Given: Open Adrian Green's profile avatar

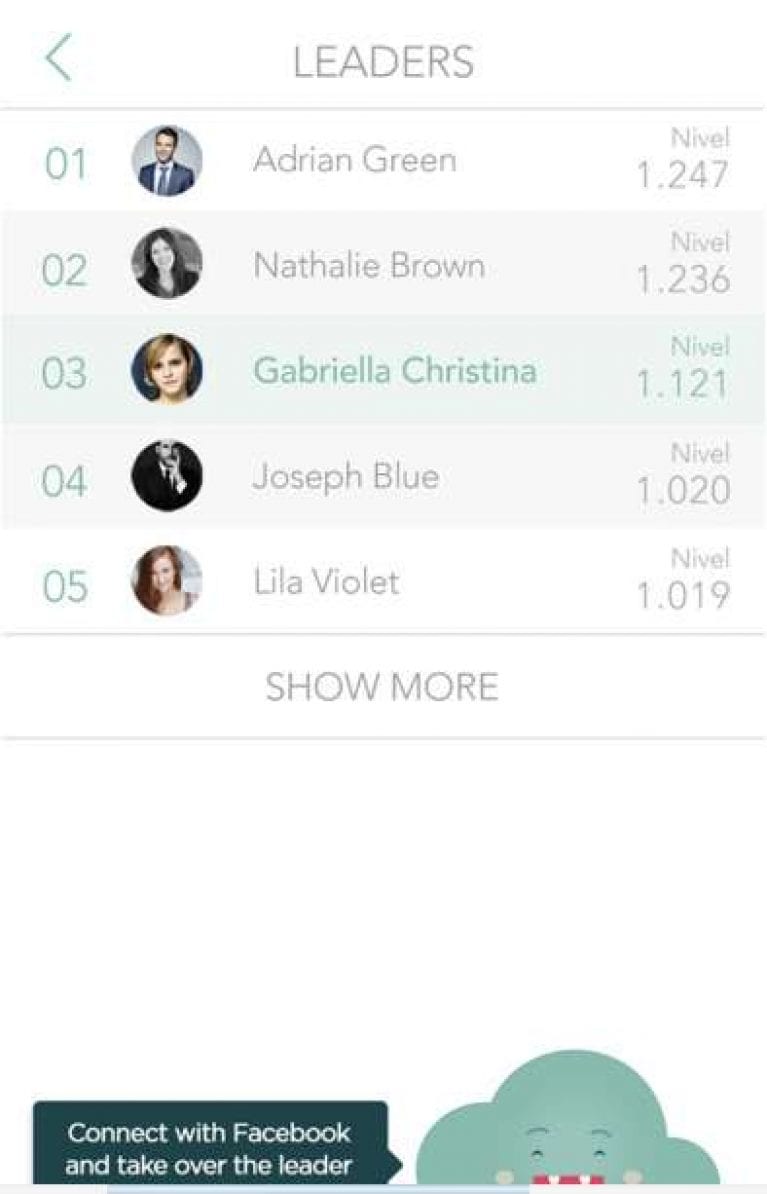Looking at the screenshot, I should point(167,160).
